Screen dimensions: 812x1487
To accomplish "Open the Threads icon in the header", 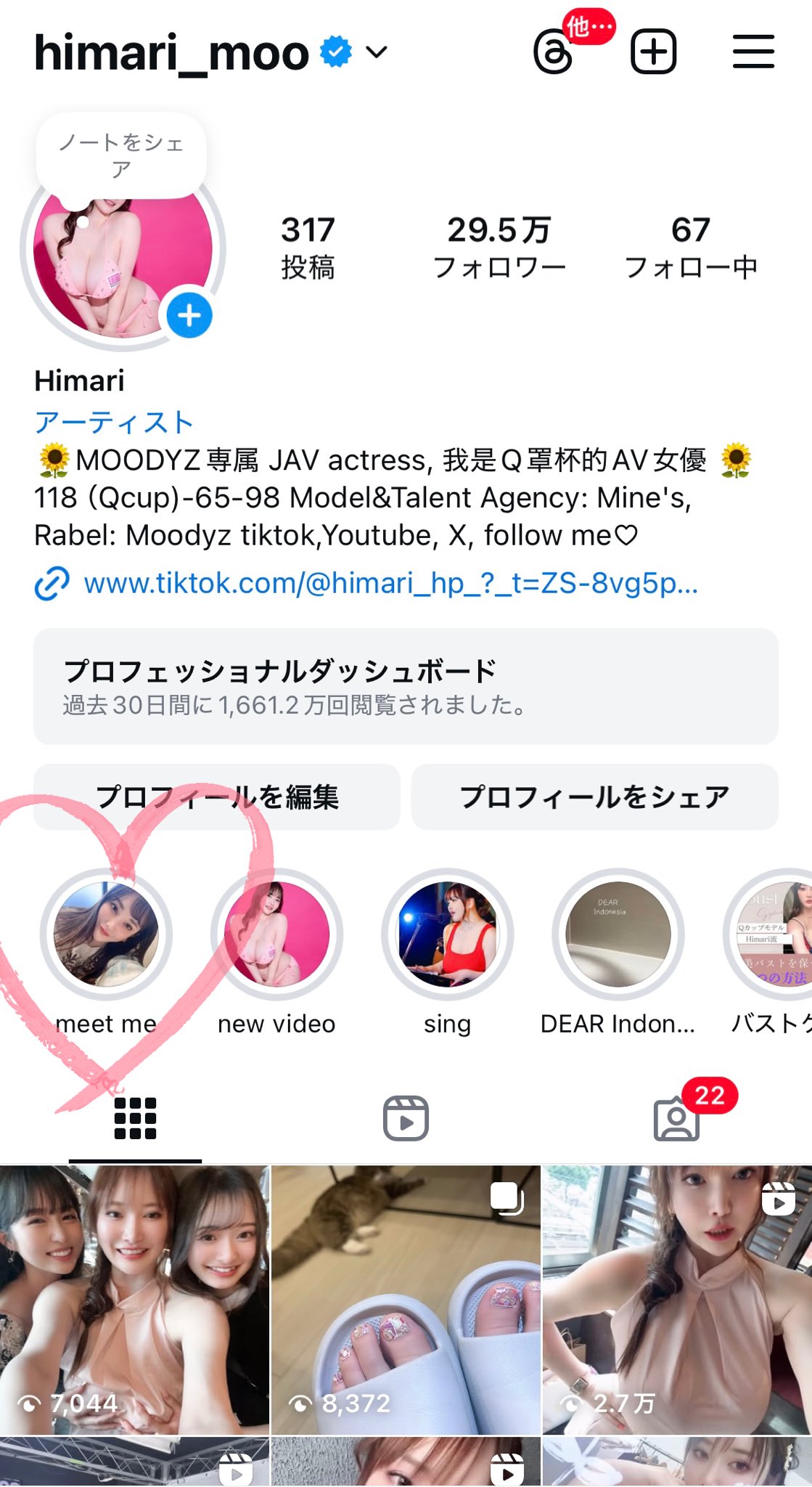I will [x=554, y=52].
